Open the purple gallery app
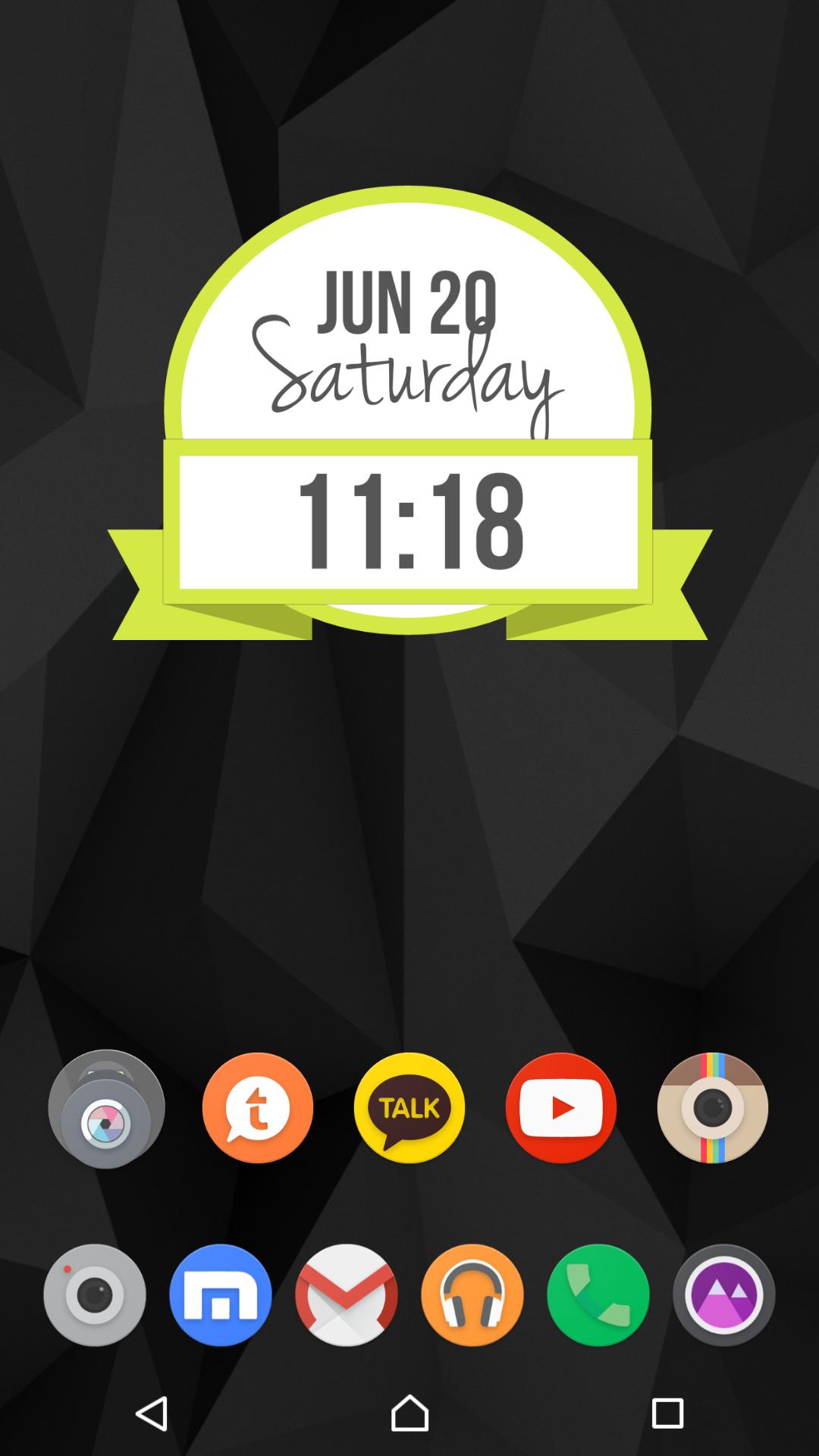Screen dimensions: 819x1456 pos(724,1295)
